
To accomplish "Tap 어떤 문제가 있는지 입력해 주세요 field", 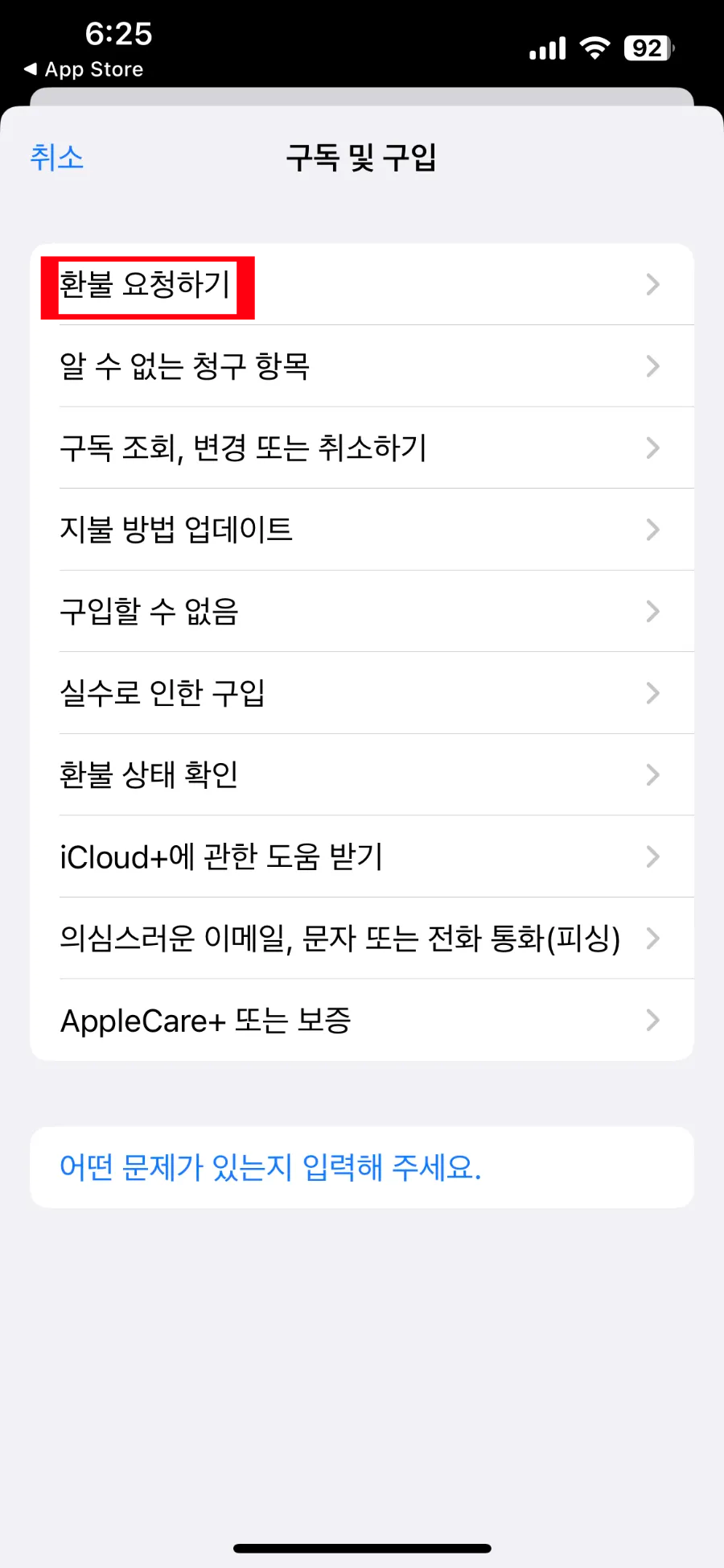I will click(360, 1167).
